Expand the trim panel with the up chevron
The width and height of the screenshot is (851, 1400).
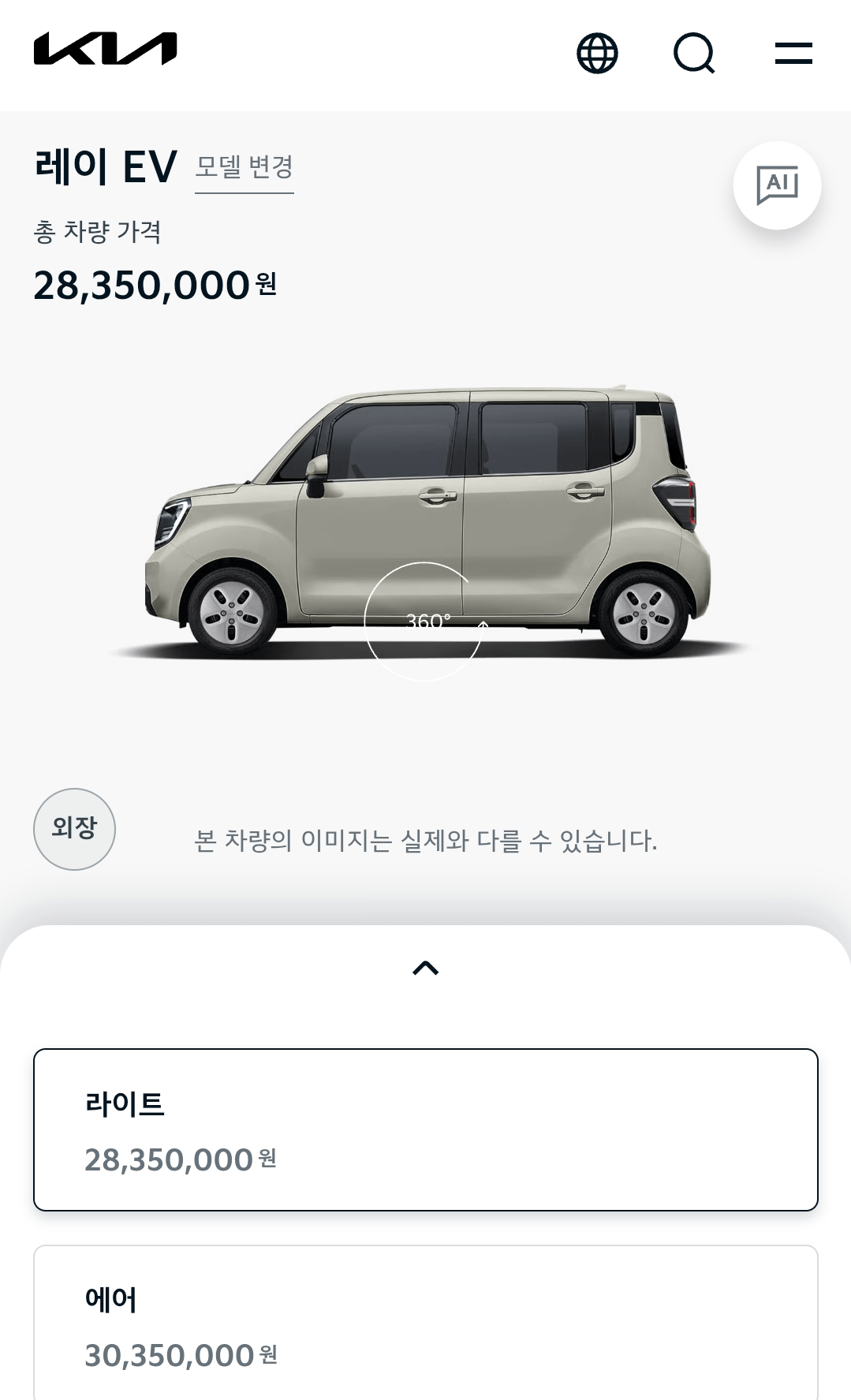(425, 968)
